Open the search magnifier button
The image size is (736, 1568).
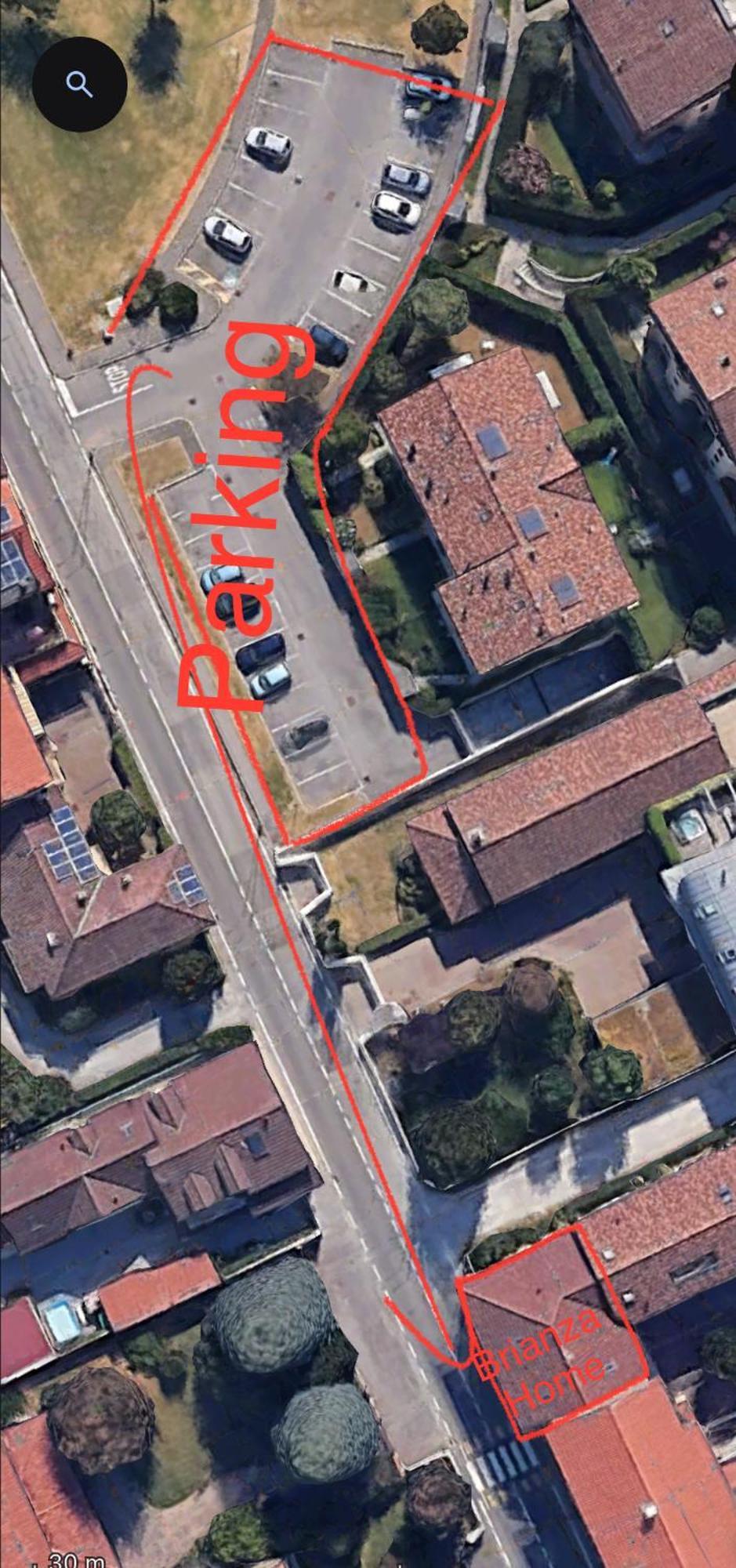coord(79,84)
